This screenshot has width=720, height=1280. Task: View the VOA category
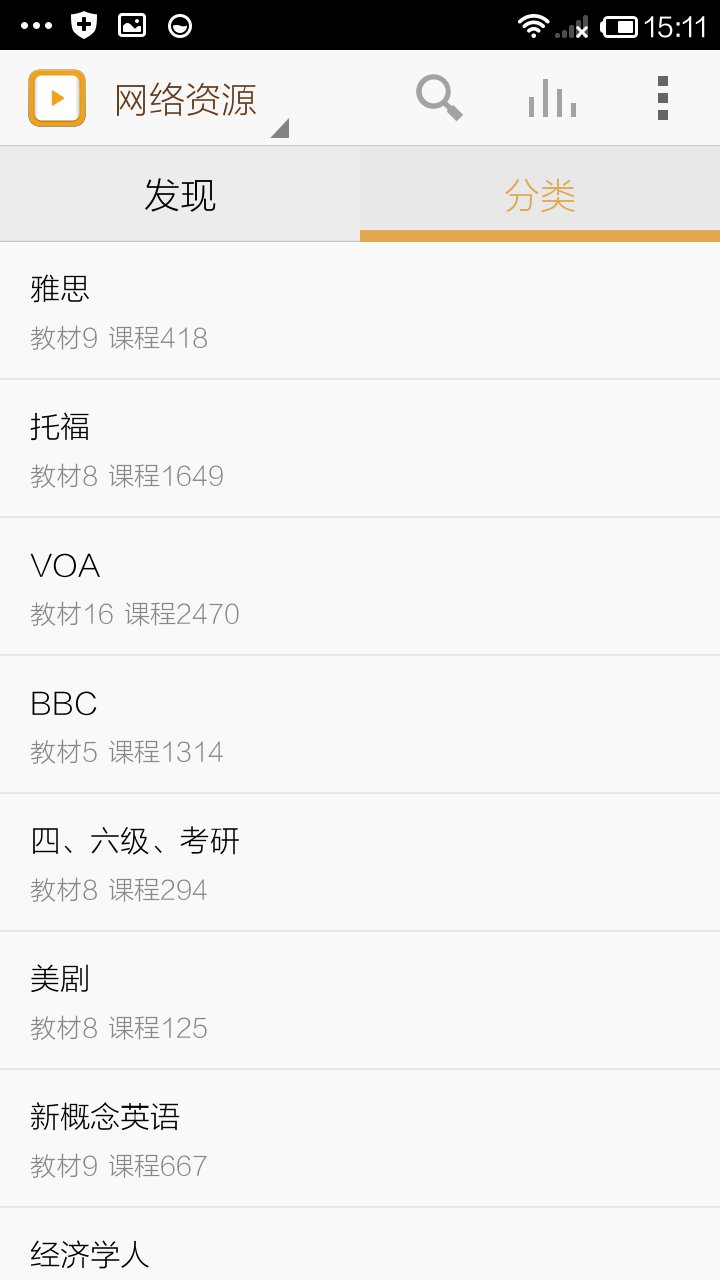[x=360, y=587]
